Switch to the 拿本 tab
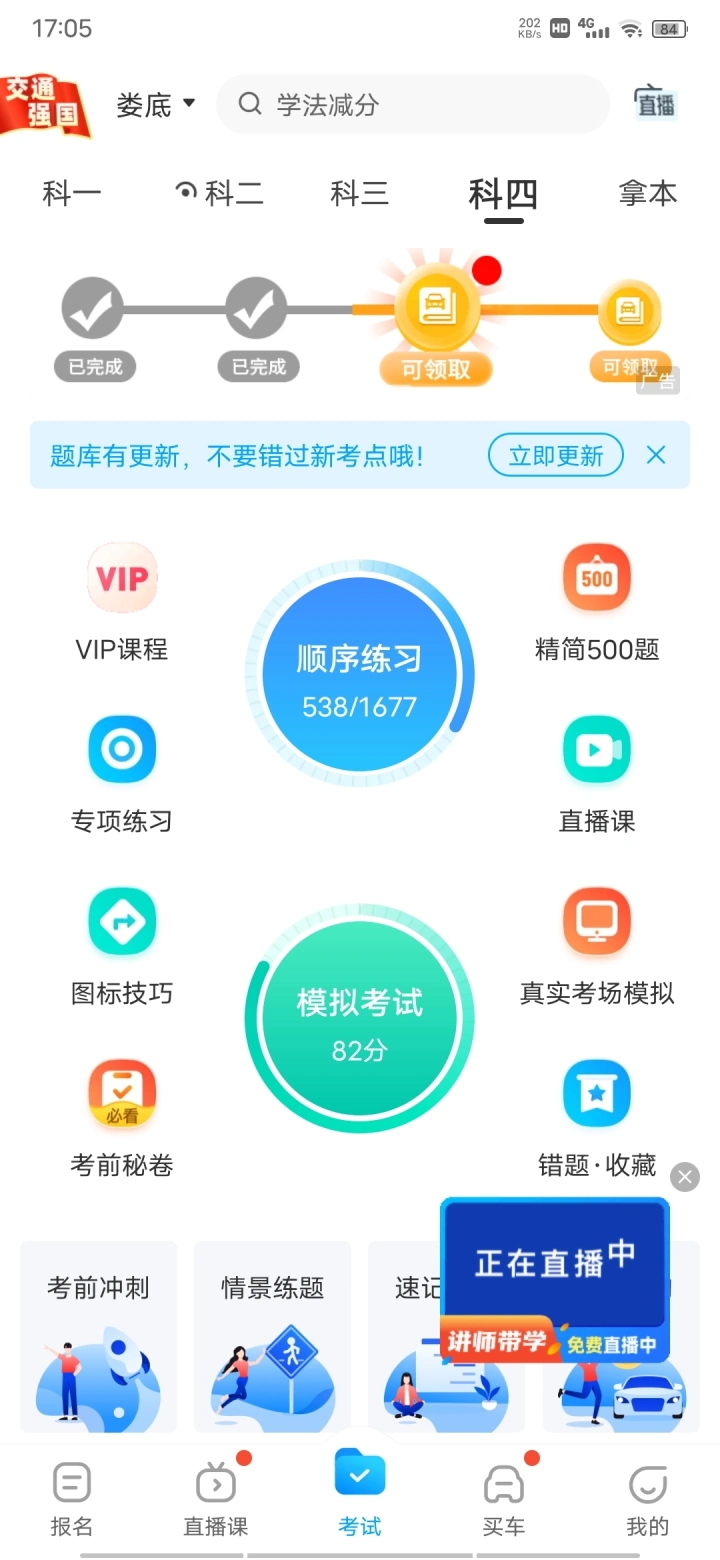The image size is (720, 1560). pos(647,193)
